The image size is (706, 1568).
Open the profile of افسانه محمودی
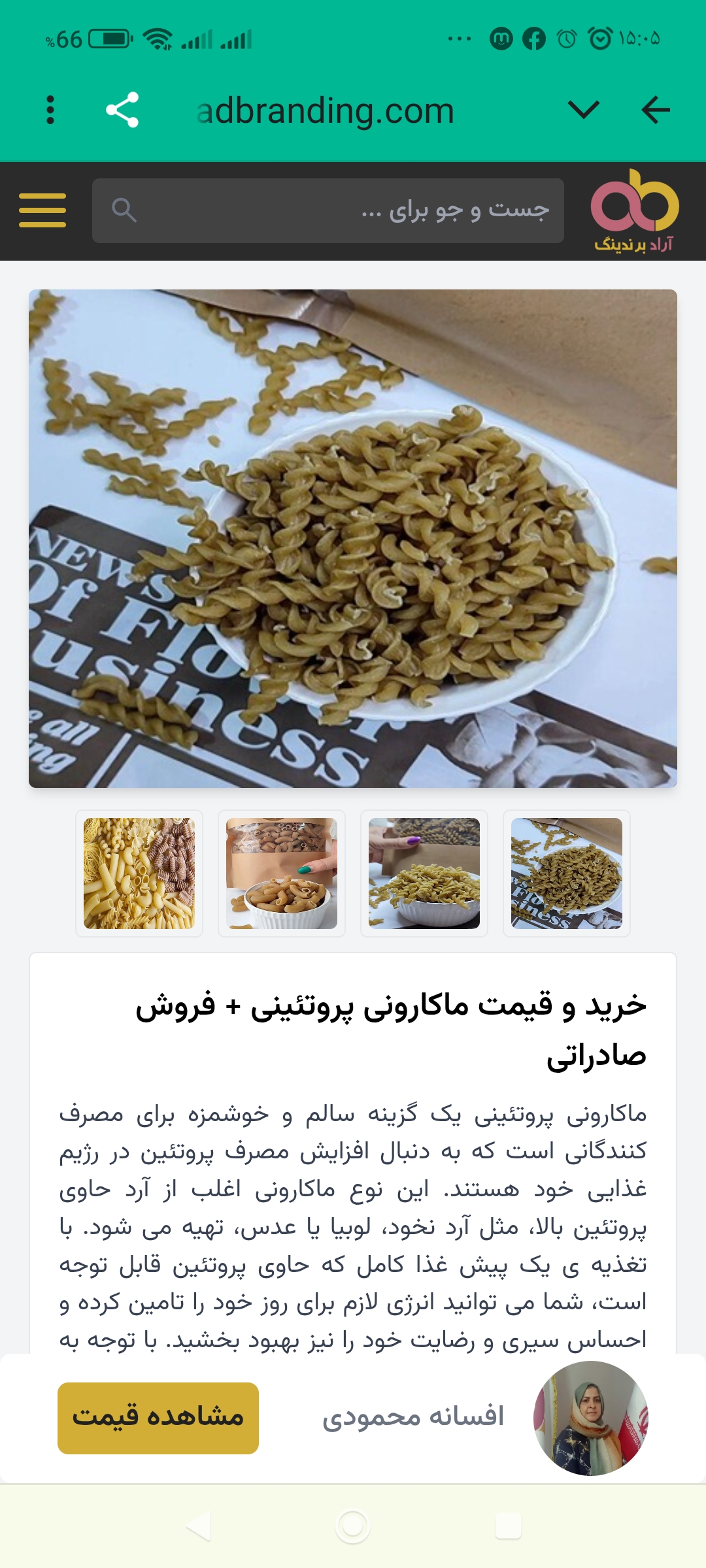click(x=590, y=1418)
